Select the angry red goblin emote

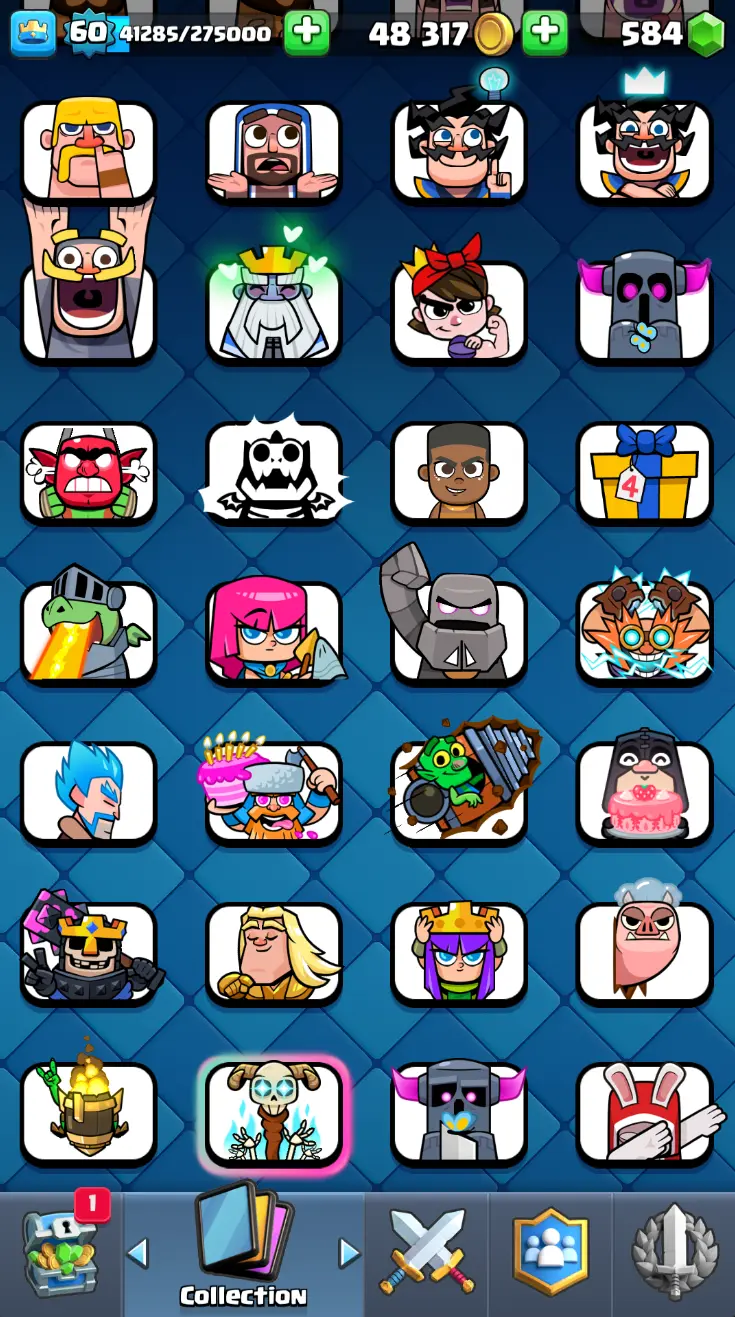click(89, 472)
